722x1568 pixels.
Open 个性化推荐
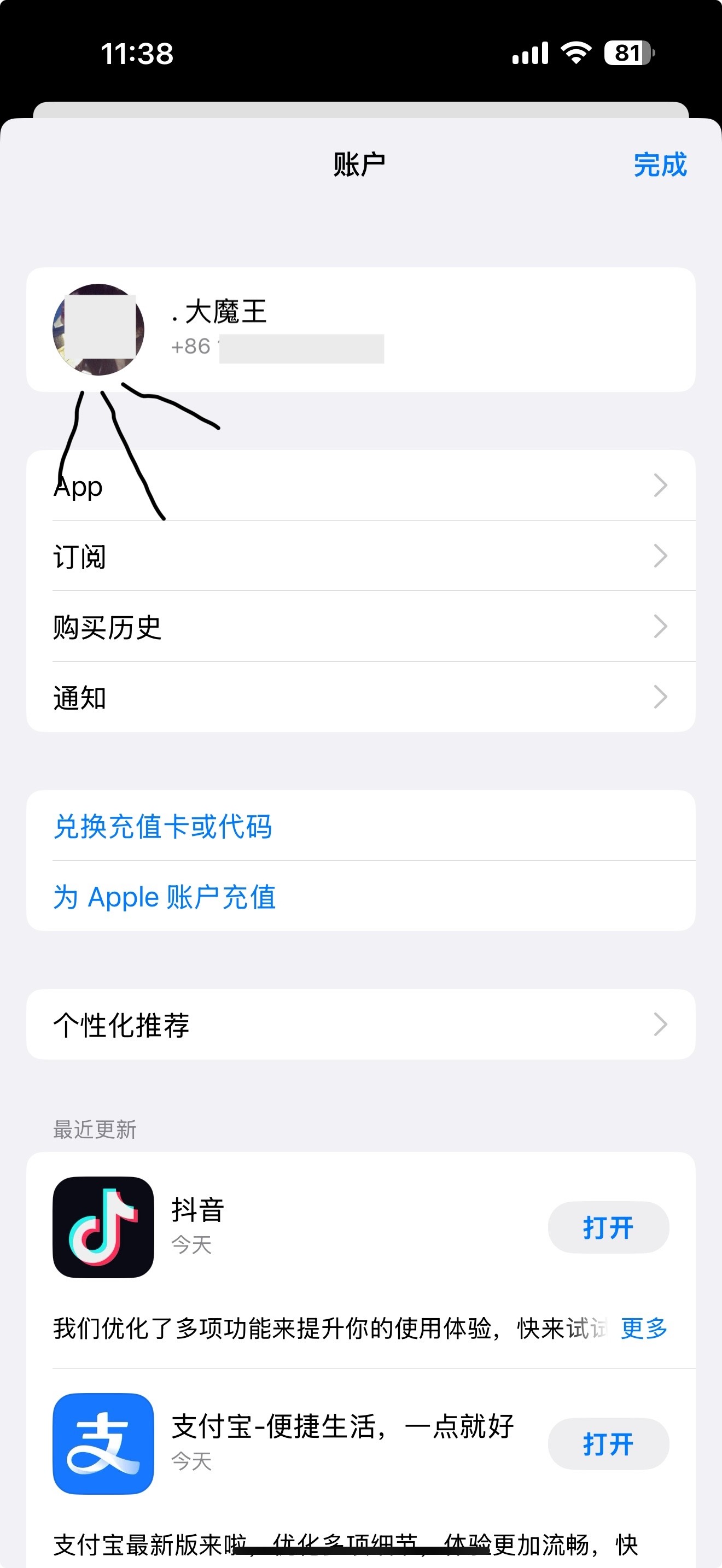pyautogui.click(x=359, y=1025)
